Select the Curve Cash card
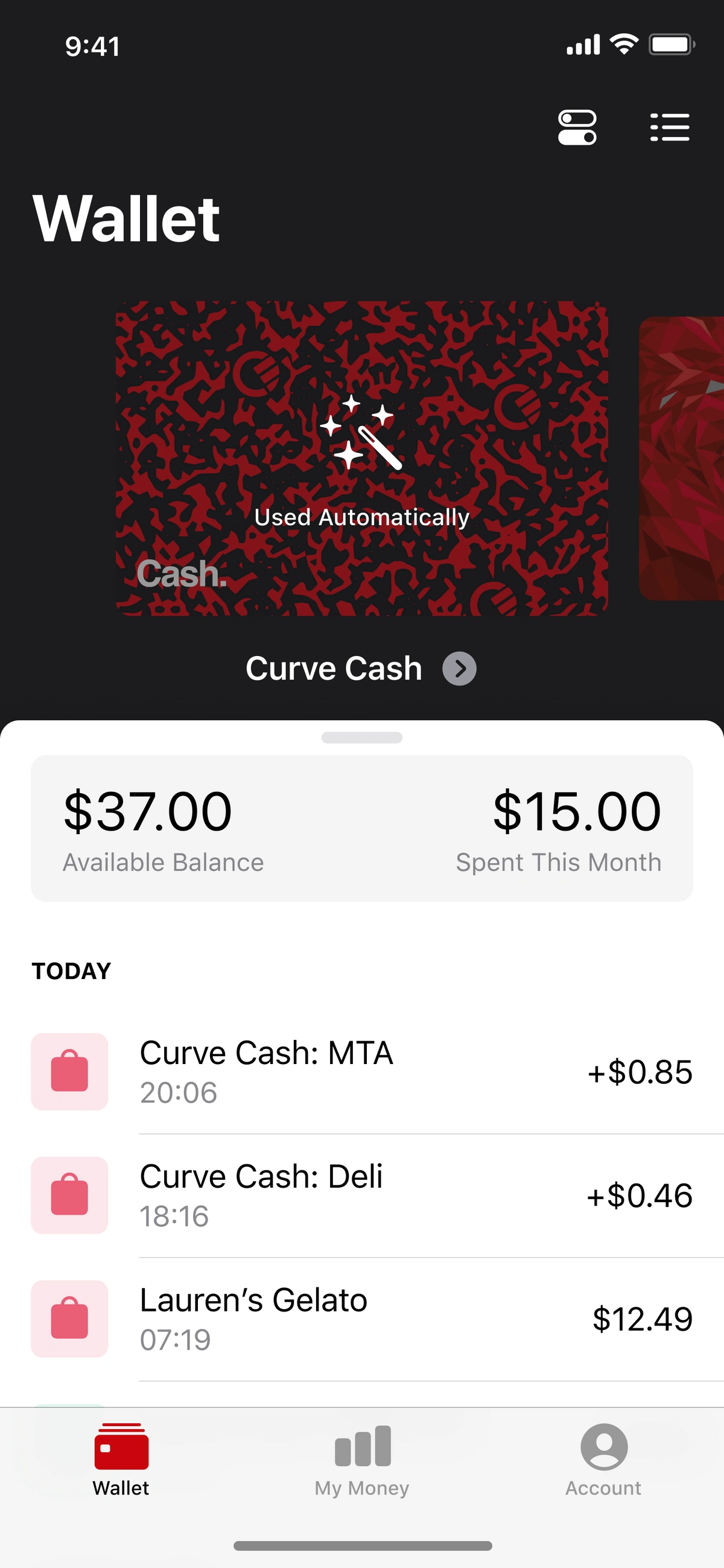Screen dimensions: 724x1568 click(361, 457)
